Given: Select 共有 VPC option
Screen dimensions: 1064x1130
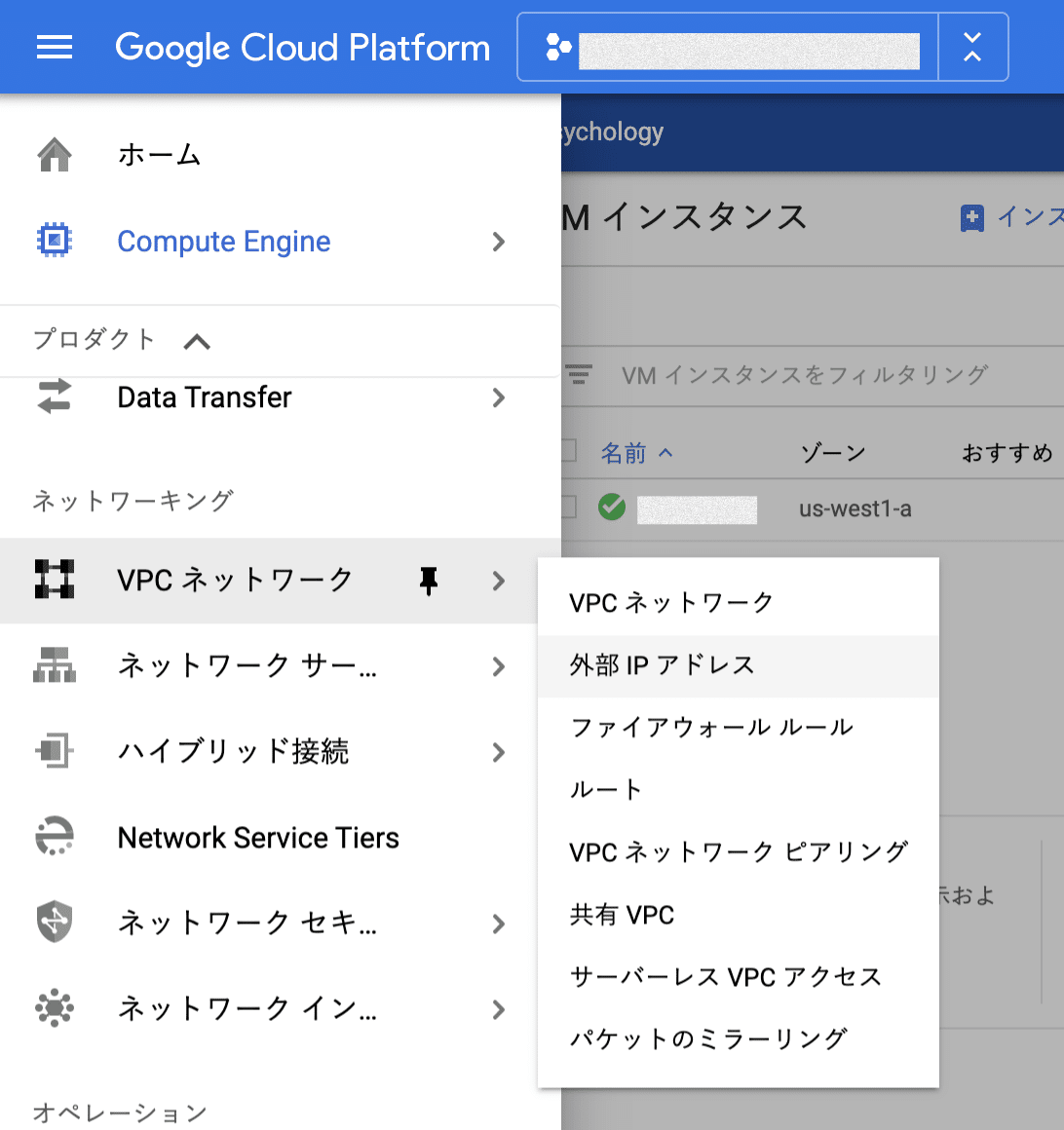Looking at the screenshot, I should [x=622, y=915].
